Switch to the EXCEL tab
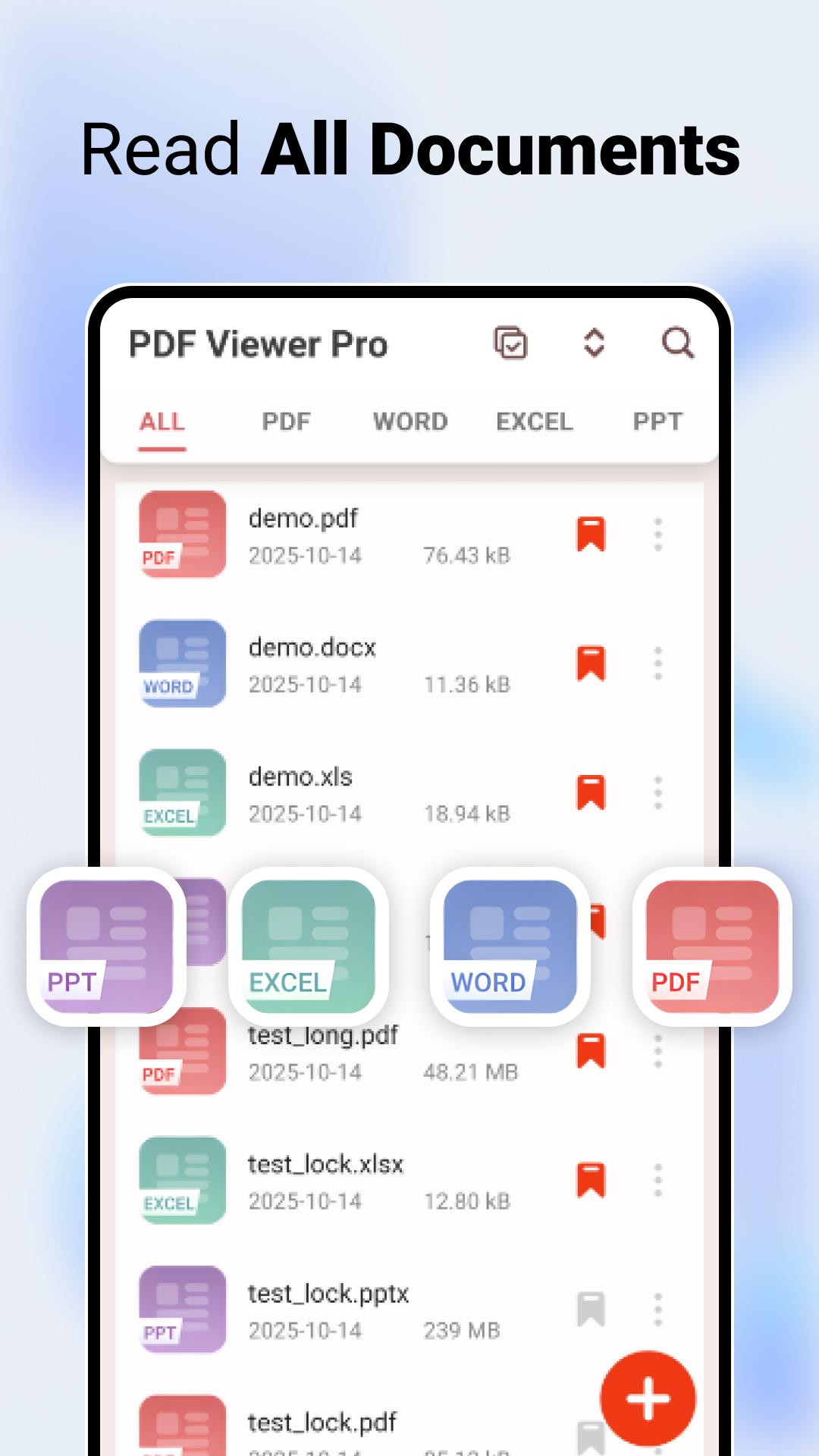This screenshot has width=819, height=1456. pos(534,422)
